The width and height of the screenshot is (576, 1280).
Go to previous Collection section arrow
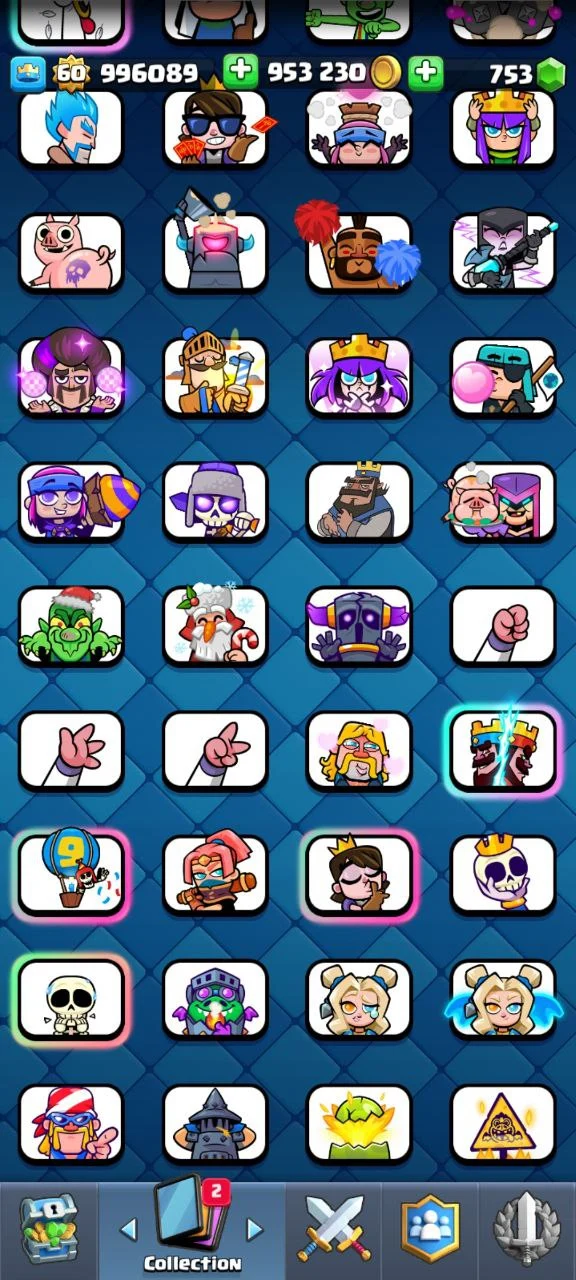(128, 1229)
